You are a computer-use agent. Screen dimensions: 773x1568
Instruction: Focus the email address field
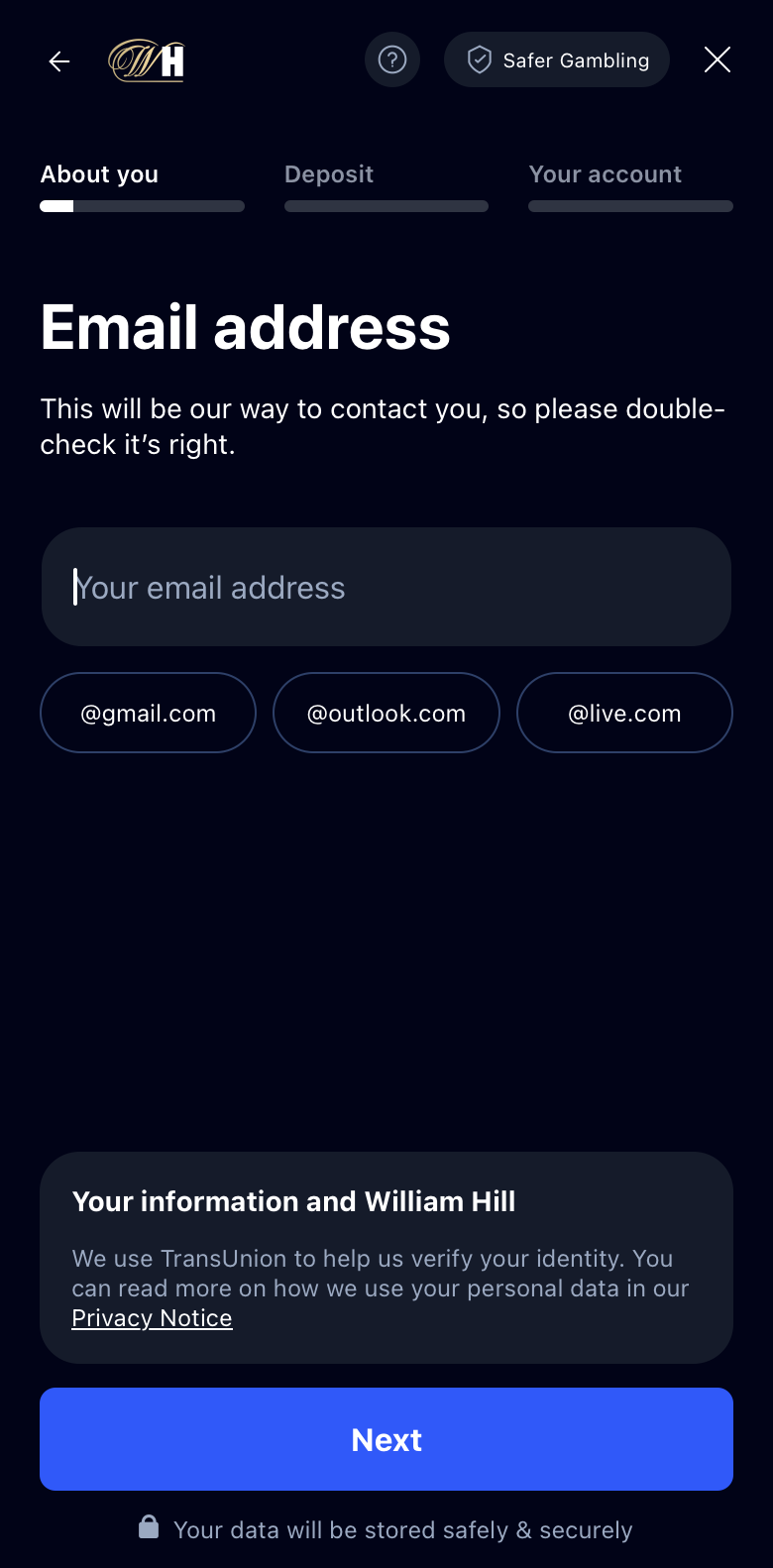point(386,587)
